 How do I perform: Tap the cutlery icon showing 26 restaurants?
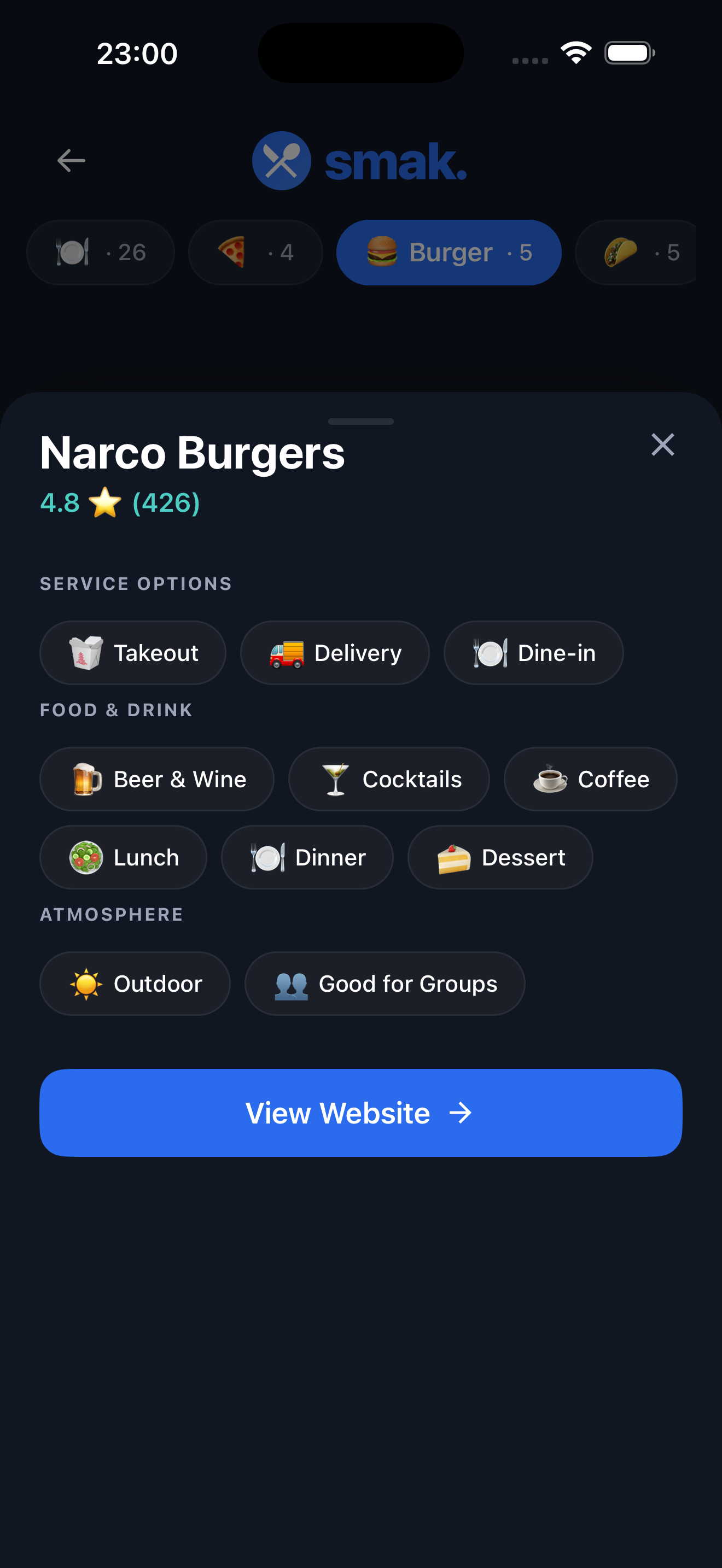point(101,252)
